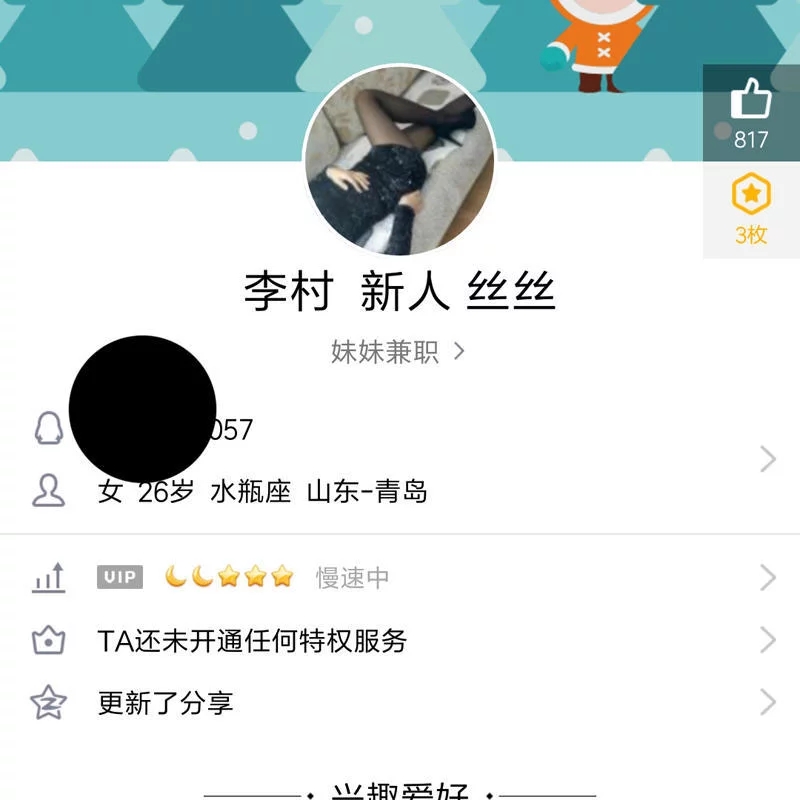Like this profile with thumbs up
This screenshot has height=800, width=800.
click(751, 112)
